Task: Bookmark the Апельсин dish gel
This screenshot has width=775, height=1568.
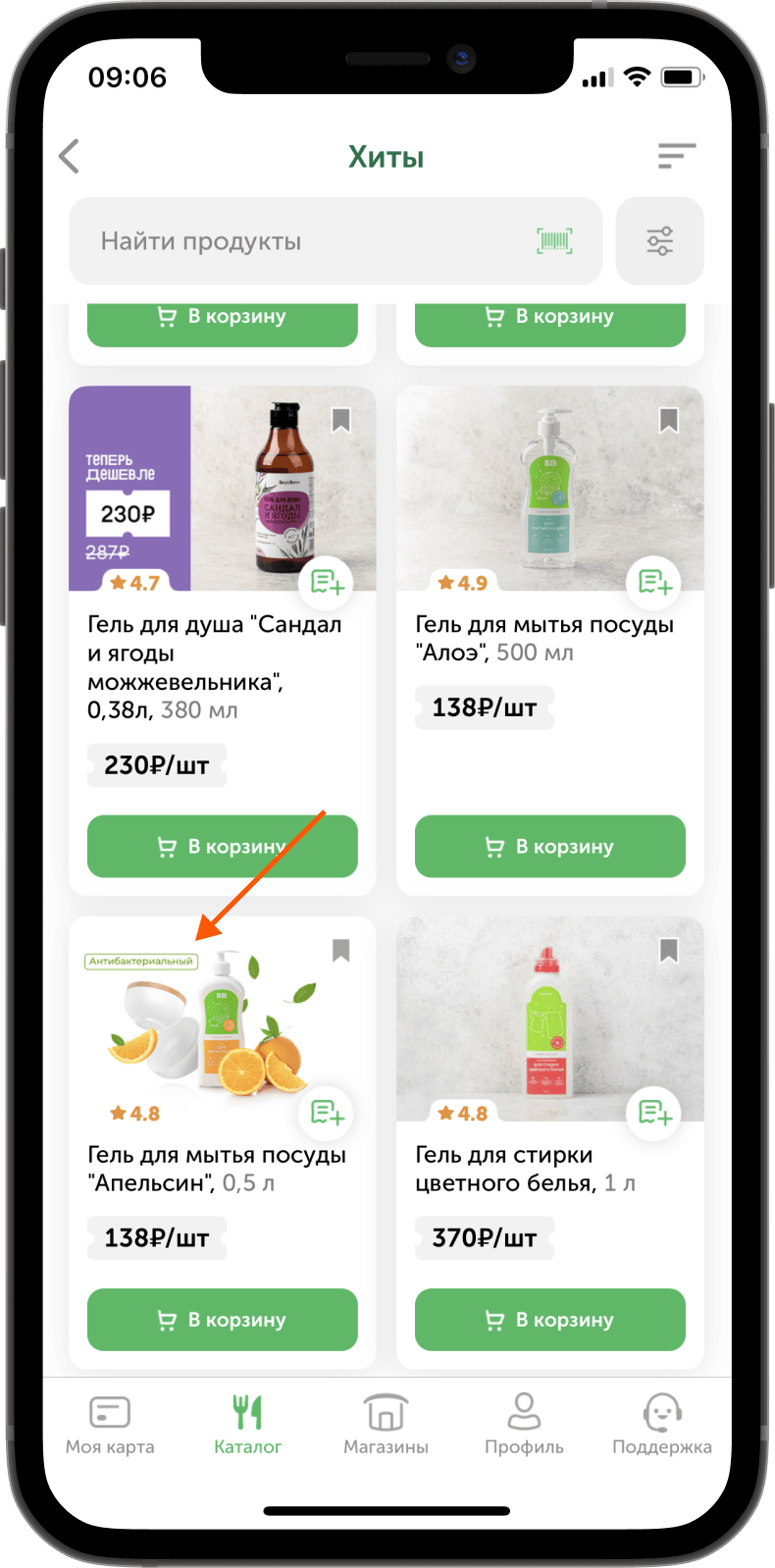Action: click(340, 950)
